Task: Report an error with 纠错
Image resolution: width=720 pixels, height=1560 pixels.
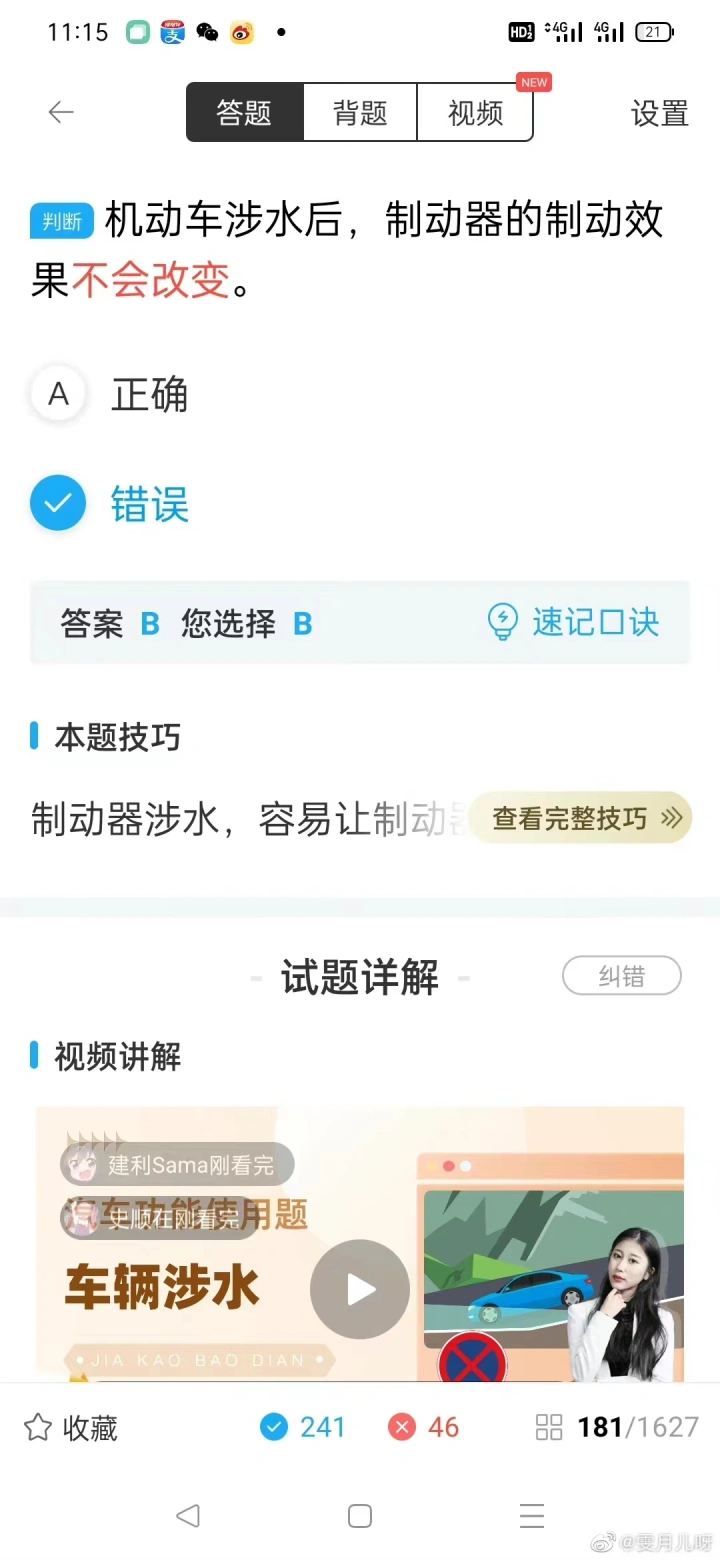Action: [622, 976]
